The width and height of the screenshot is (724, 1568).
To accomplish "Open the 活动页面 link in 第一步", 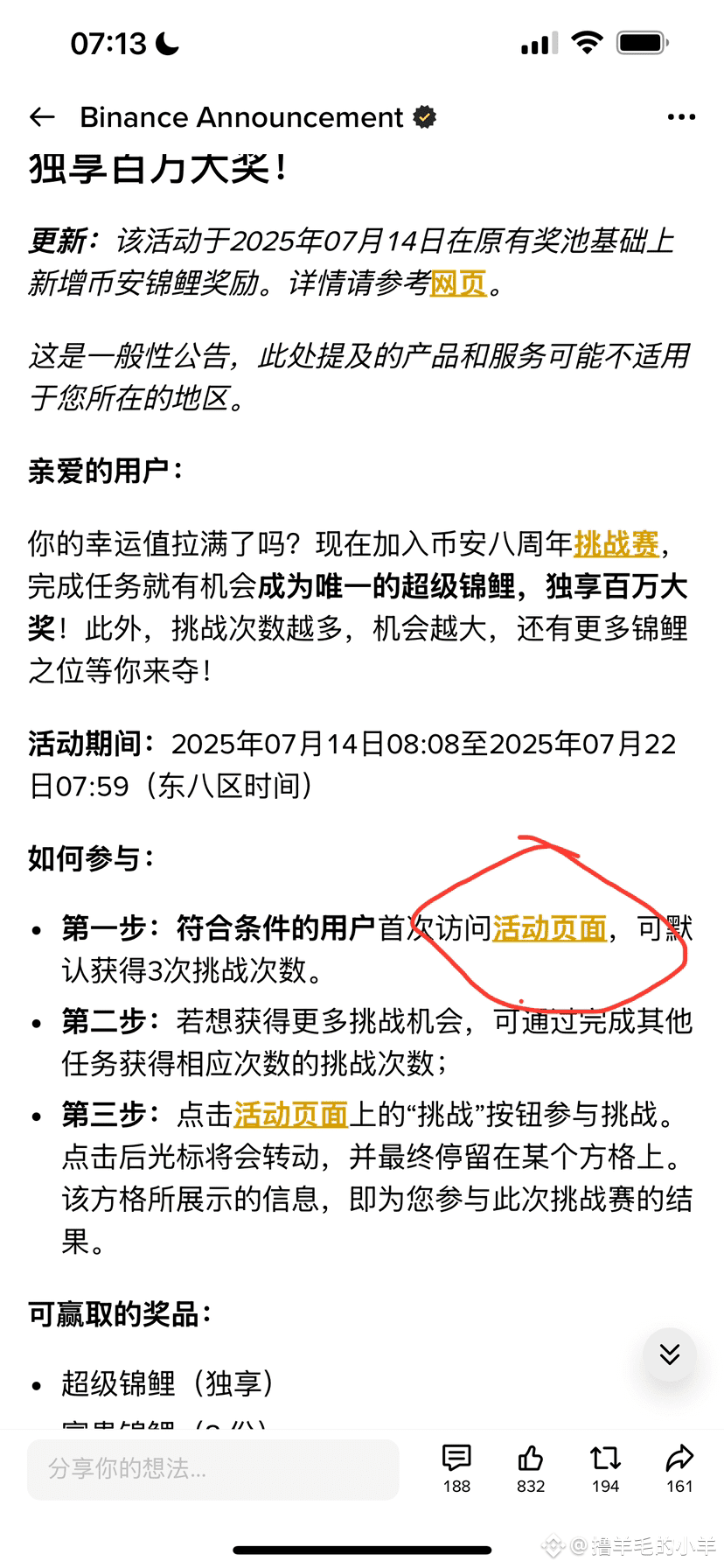I will pyautogui.click(x=550, y=928).
